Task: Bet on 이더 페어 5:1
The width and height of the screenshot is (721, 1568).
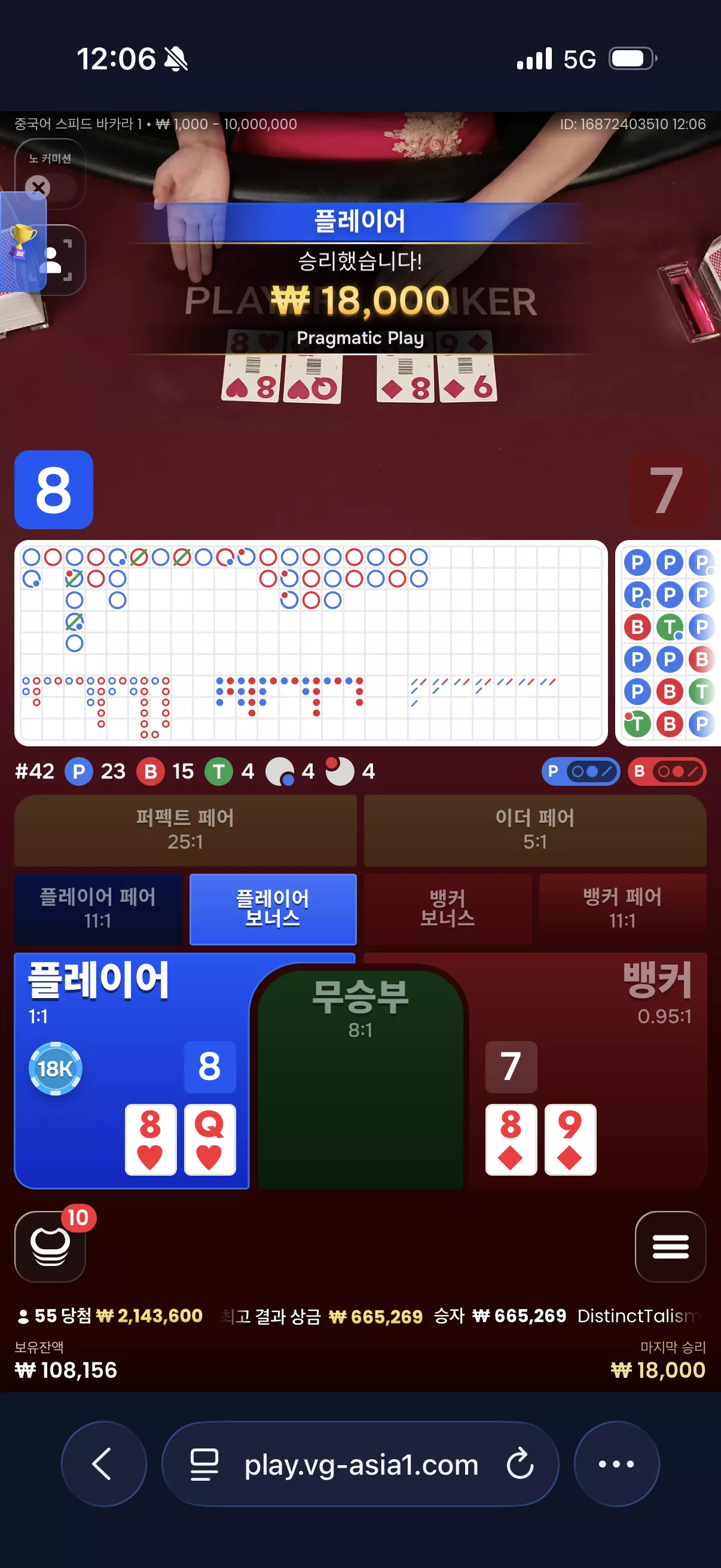Action: click(x=535, y=829)
